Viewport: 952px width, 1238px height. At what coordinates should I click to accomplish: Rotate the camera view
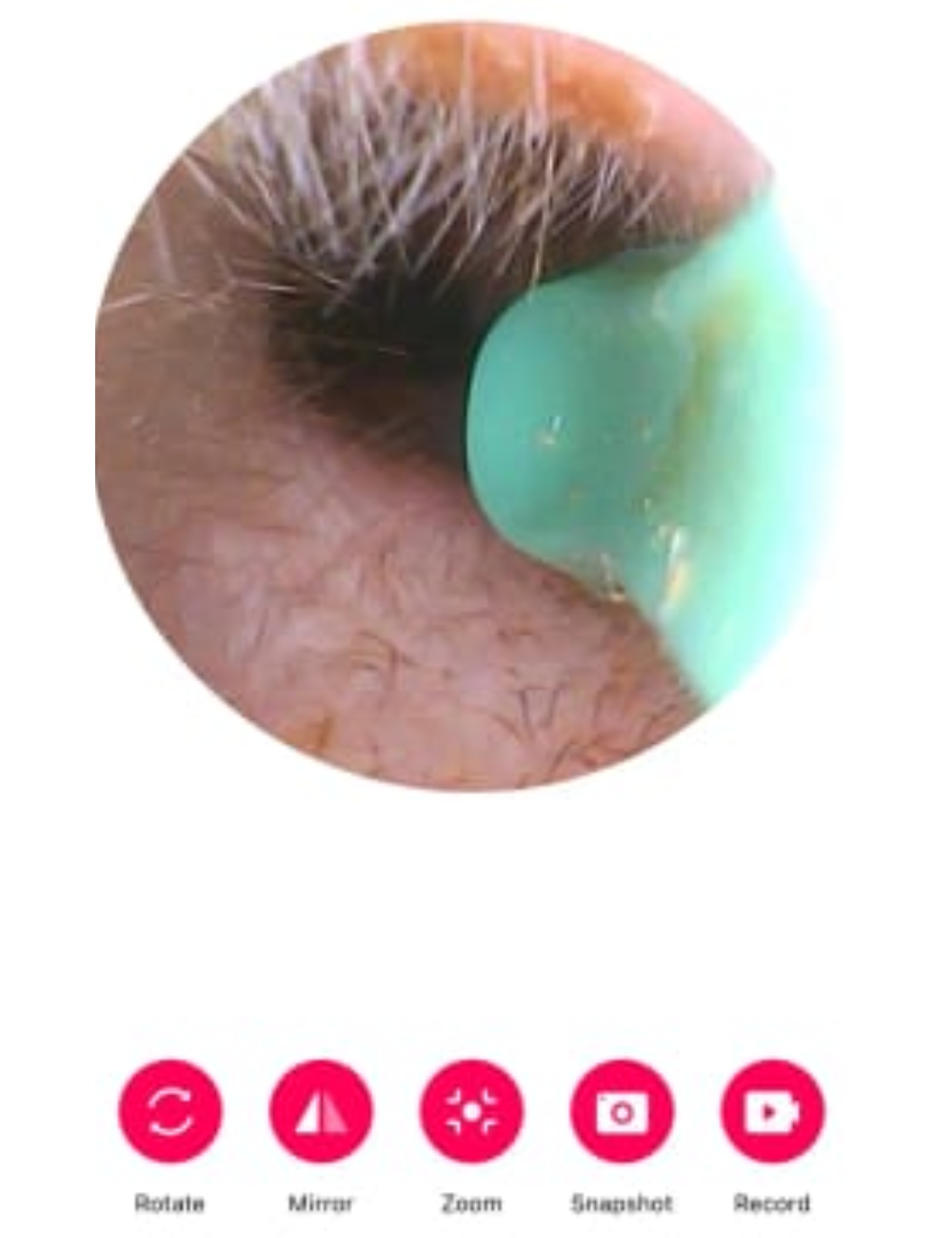point(169,1110)
